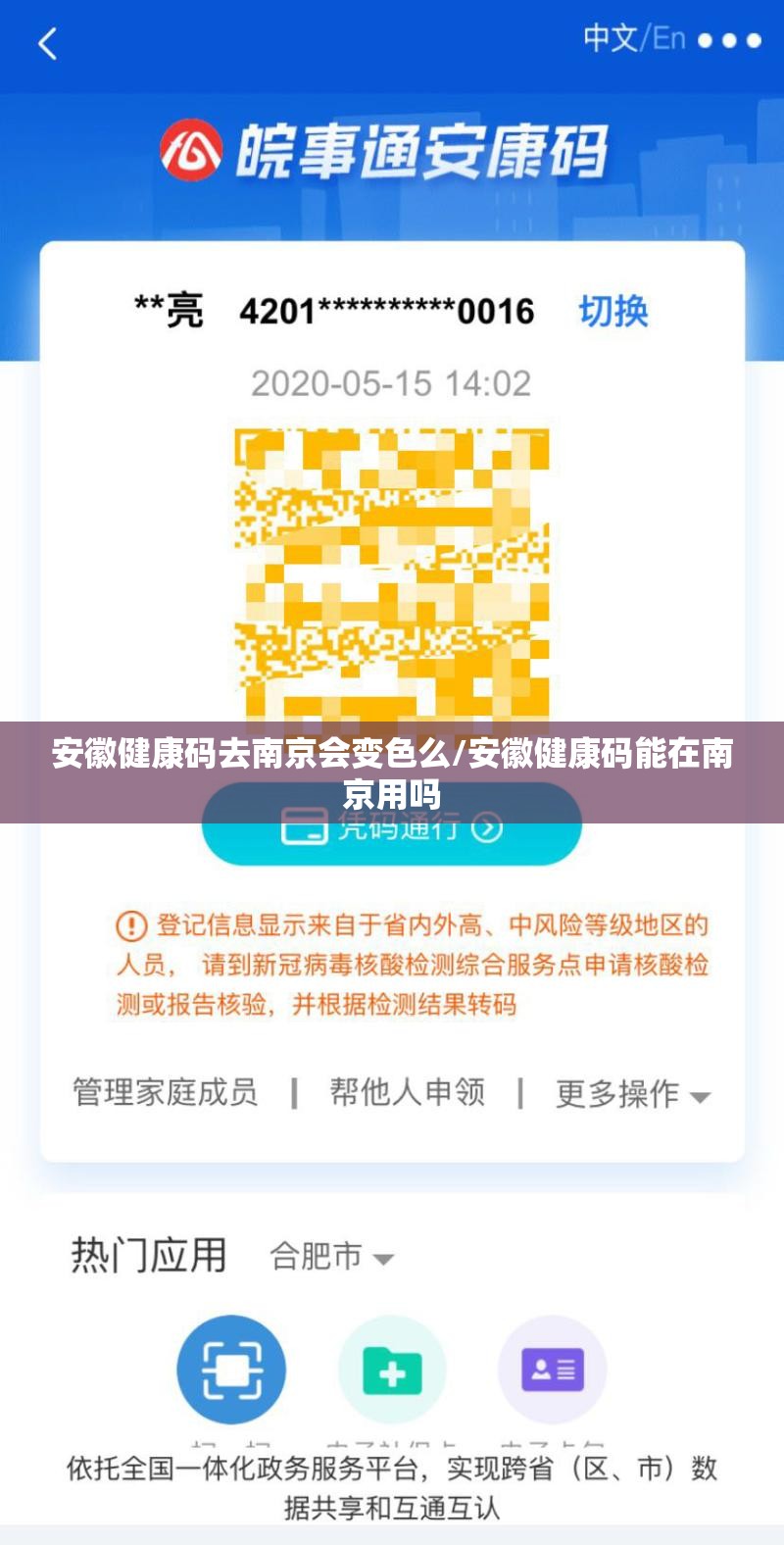Switch language with 中文/En
Screen dimensions: 784x1545
point(634,39)
